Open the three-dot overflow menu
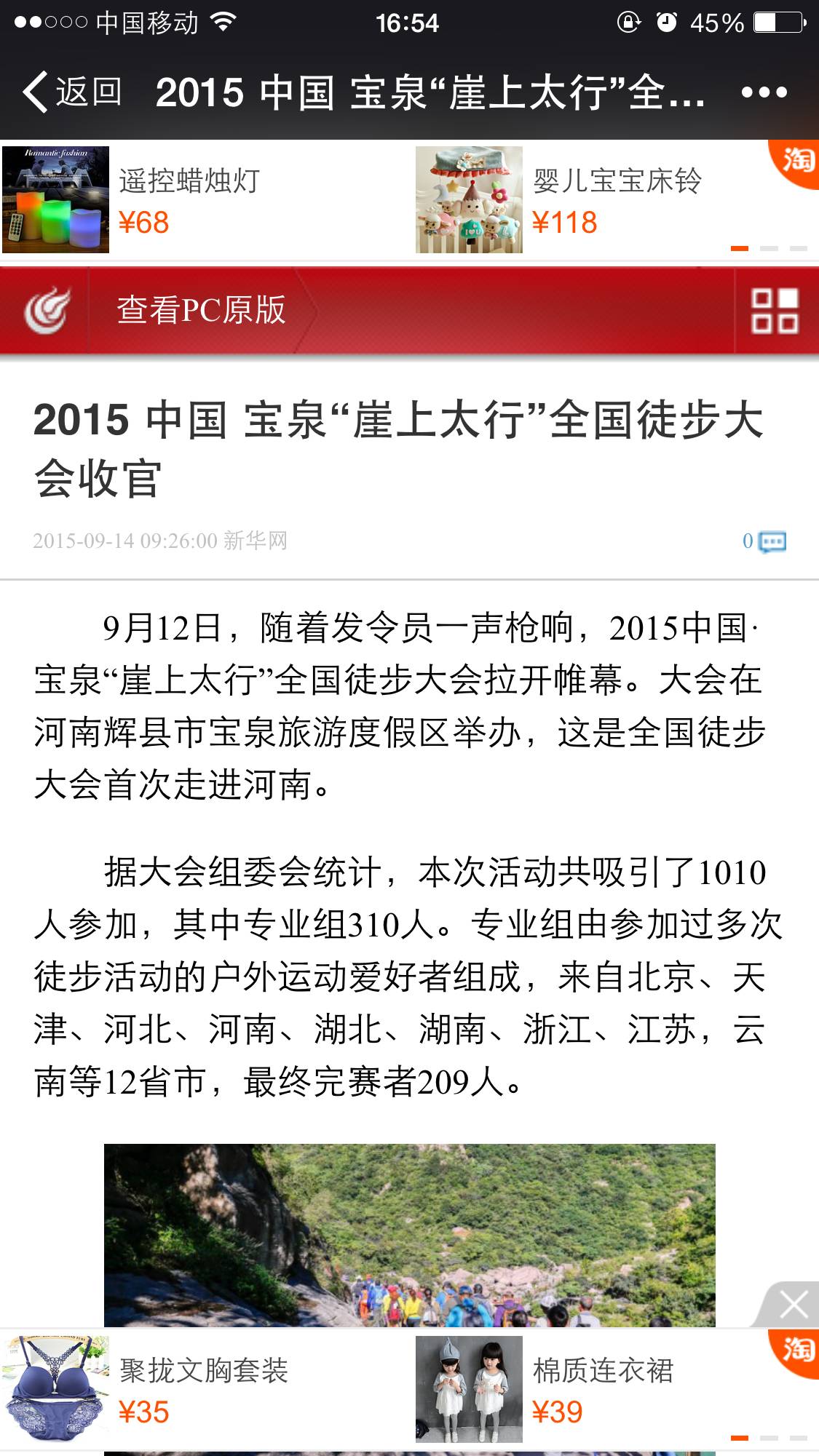The height and width of the screenshot is (1456, 819). click(x=764, y=92)
